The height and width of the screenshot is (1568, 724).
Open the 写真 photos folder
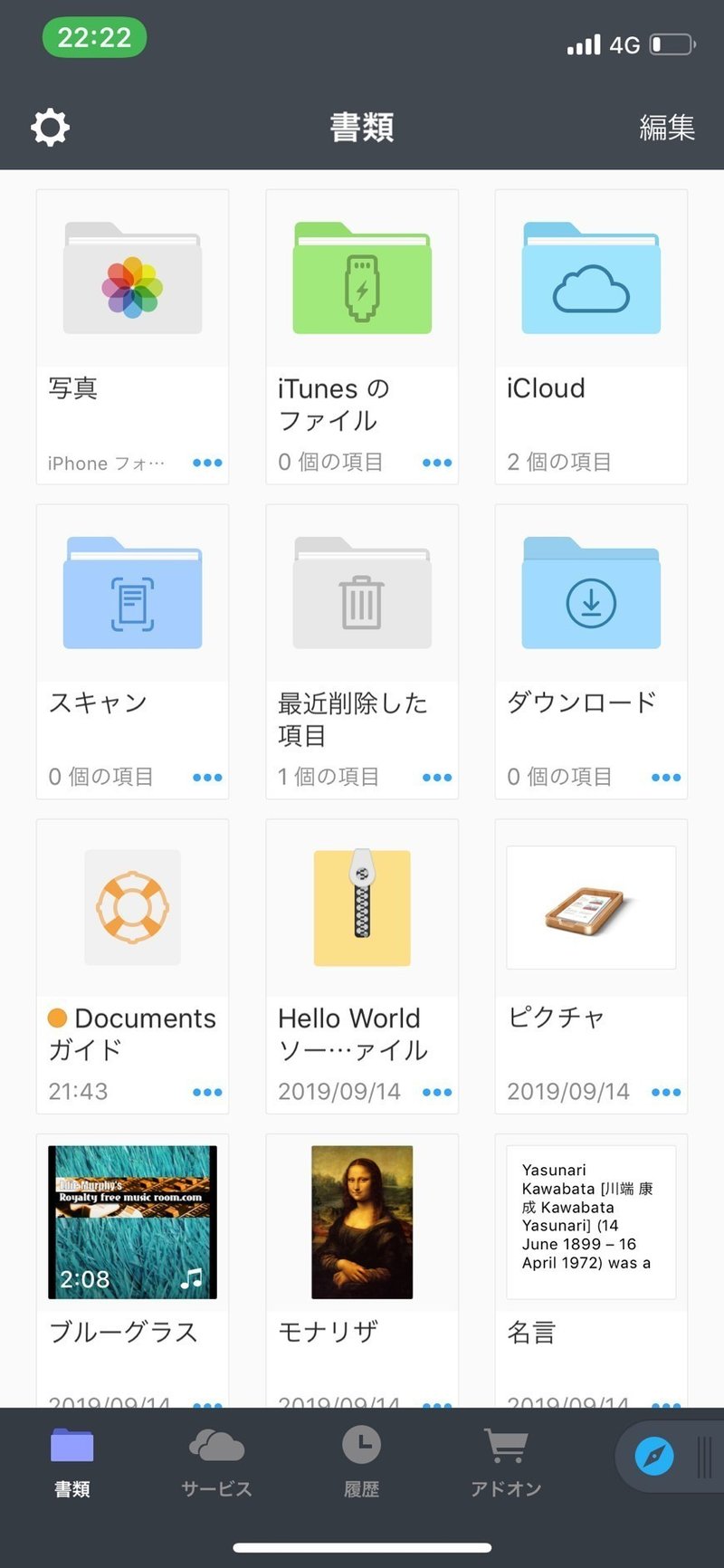[132, 282]
